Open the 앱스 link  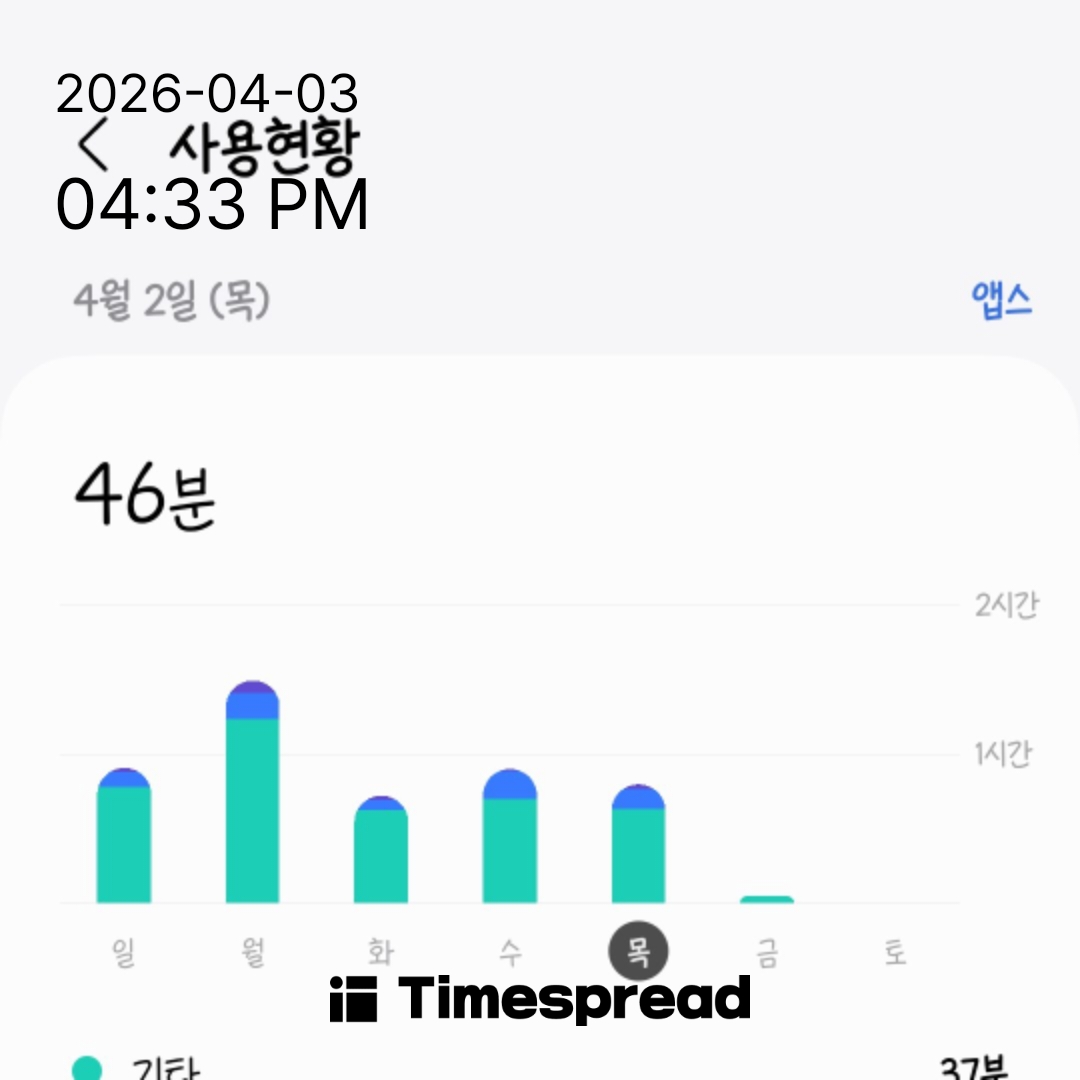[1001, 301]
